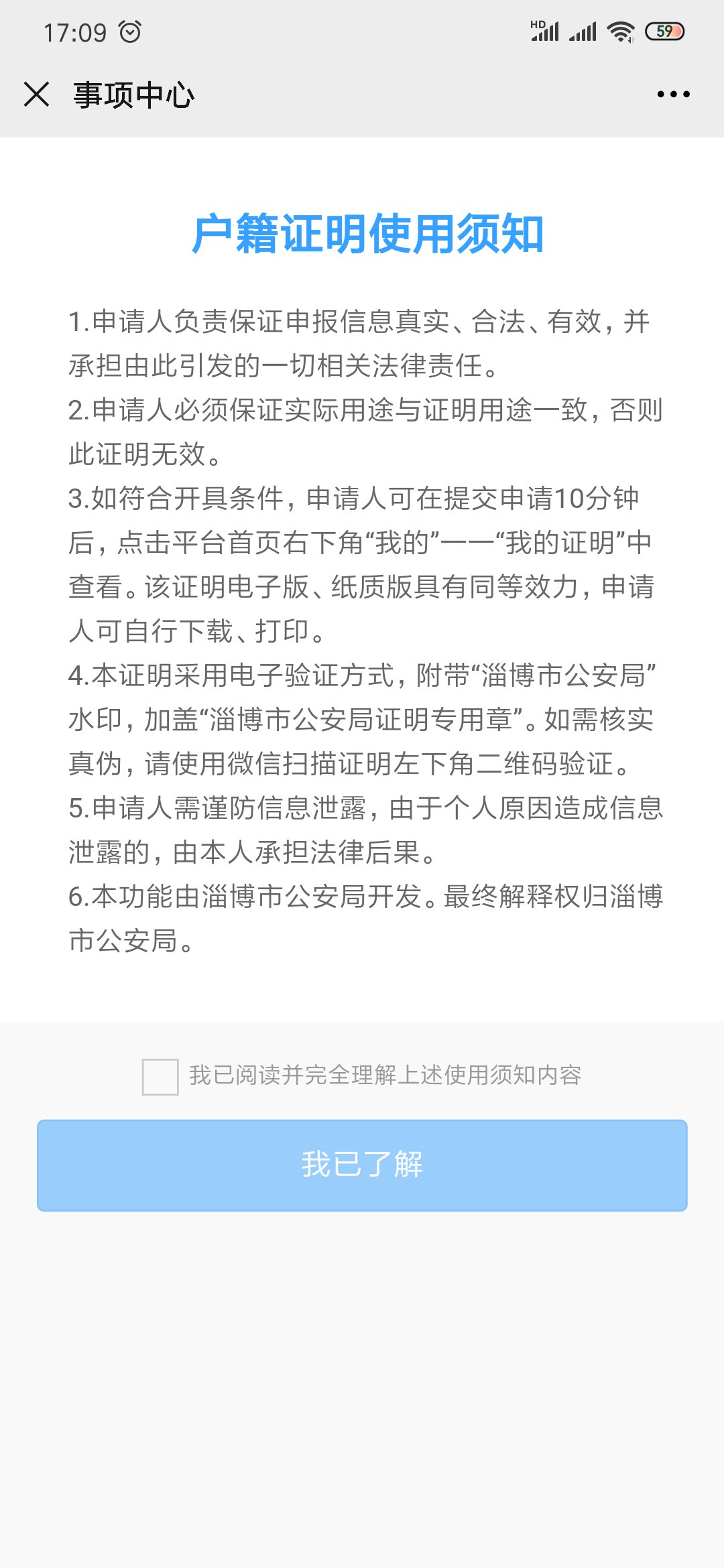Check the 我已阅读并完全理解 checkbox
Screen dimensions: 724x1568
pos(160,1077)
